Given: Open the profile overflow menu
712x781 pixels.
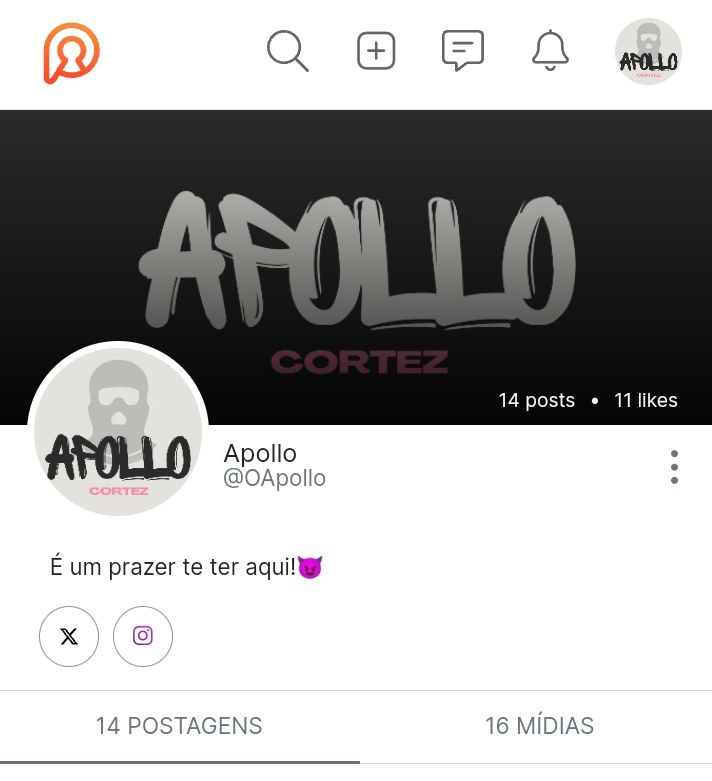Looking at the screenshot, I should (674, 467).
